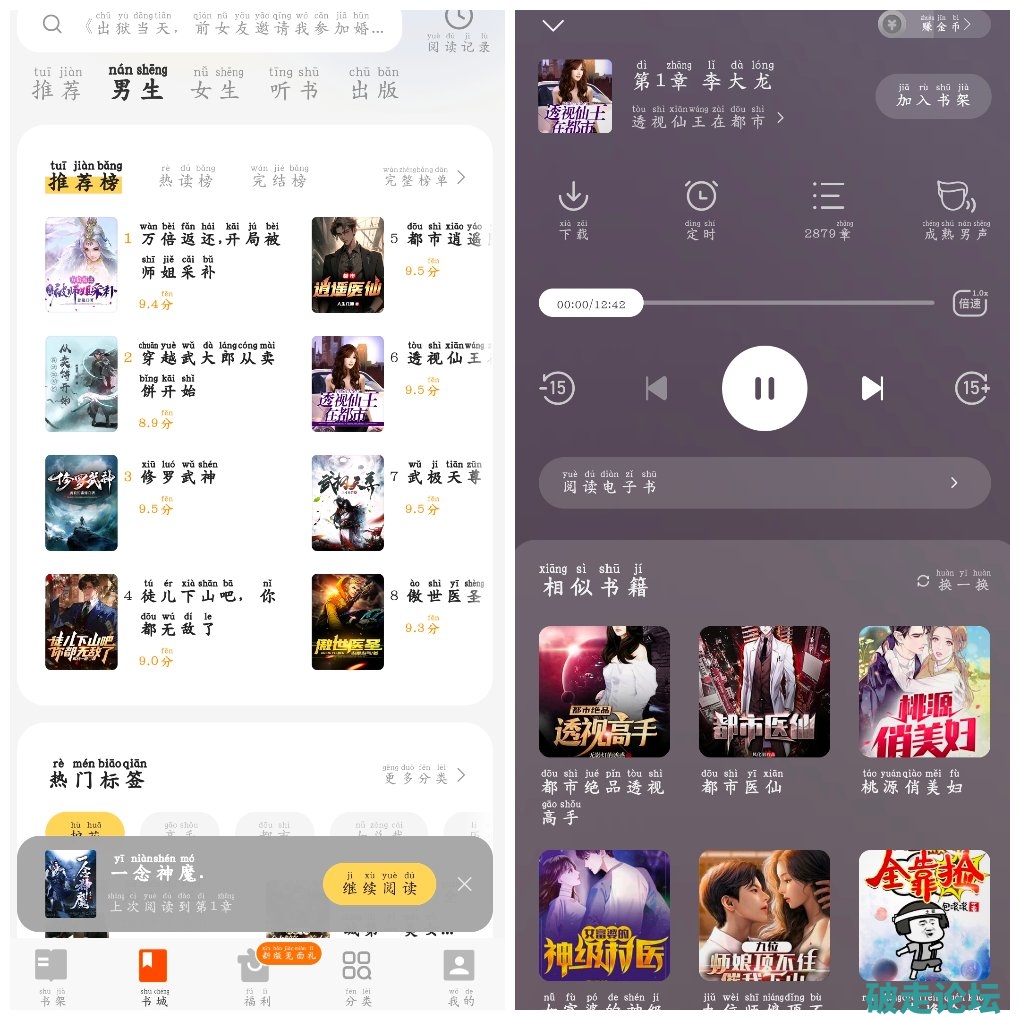Switch to the 女生 tab
This screenshot has width=1020, height=1020.
click(x=217, y=85)
